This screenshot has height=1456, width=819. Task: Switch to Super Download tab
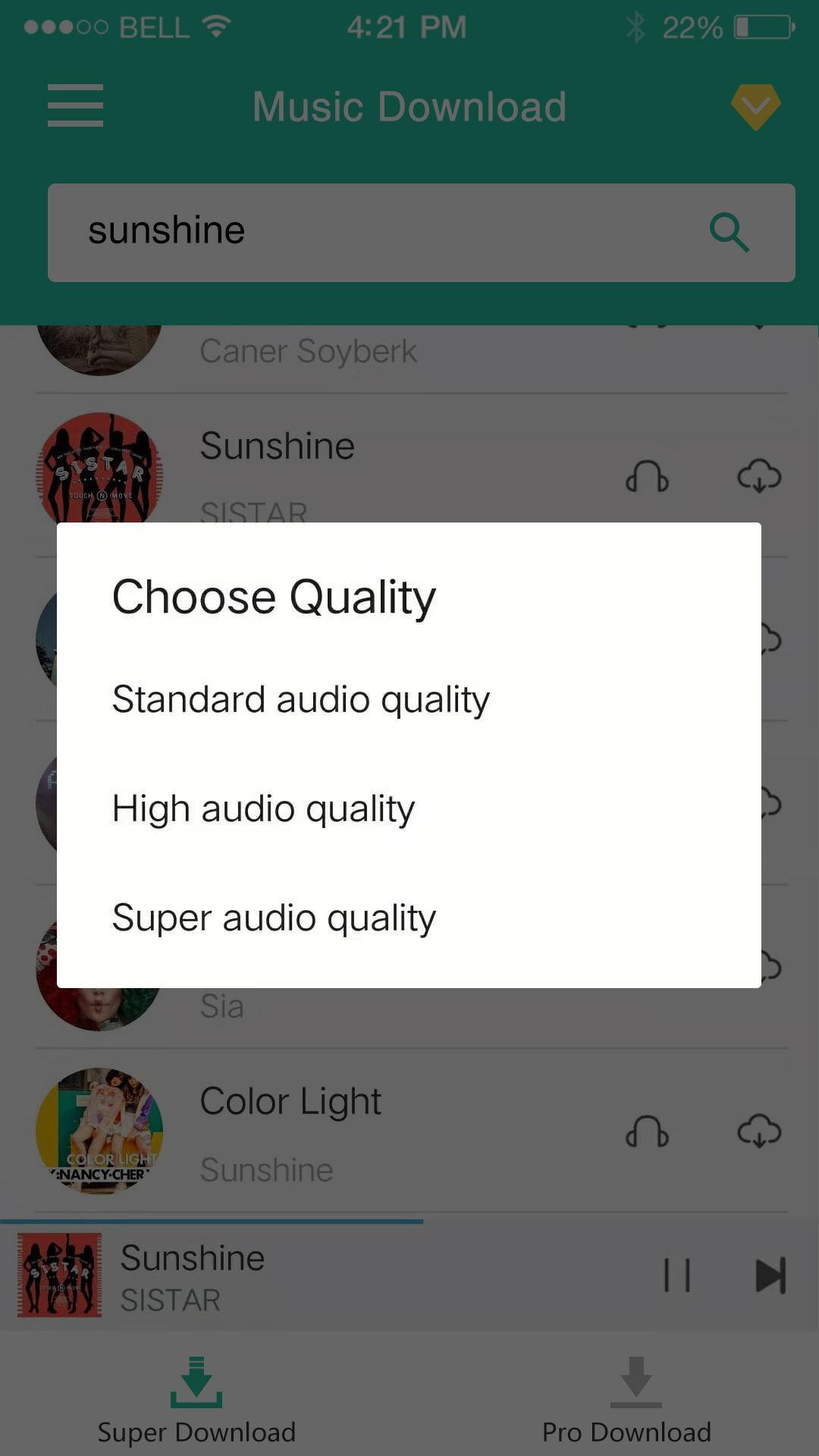point(196,1400)
